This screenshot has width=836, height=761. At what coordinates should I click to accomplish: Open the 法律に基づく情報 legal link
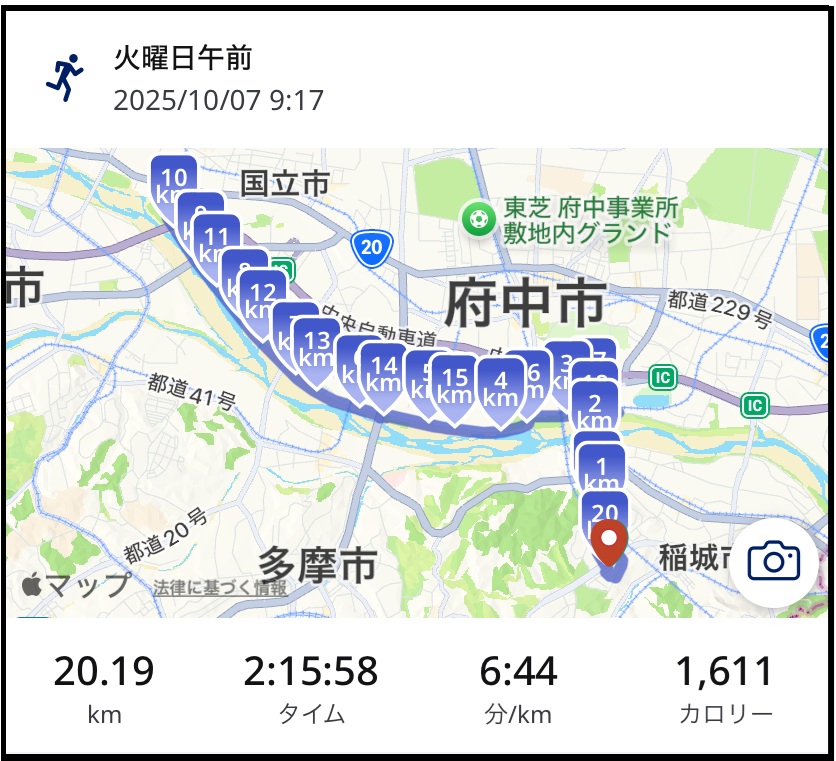pos(220,588)
